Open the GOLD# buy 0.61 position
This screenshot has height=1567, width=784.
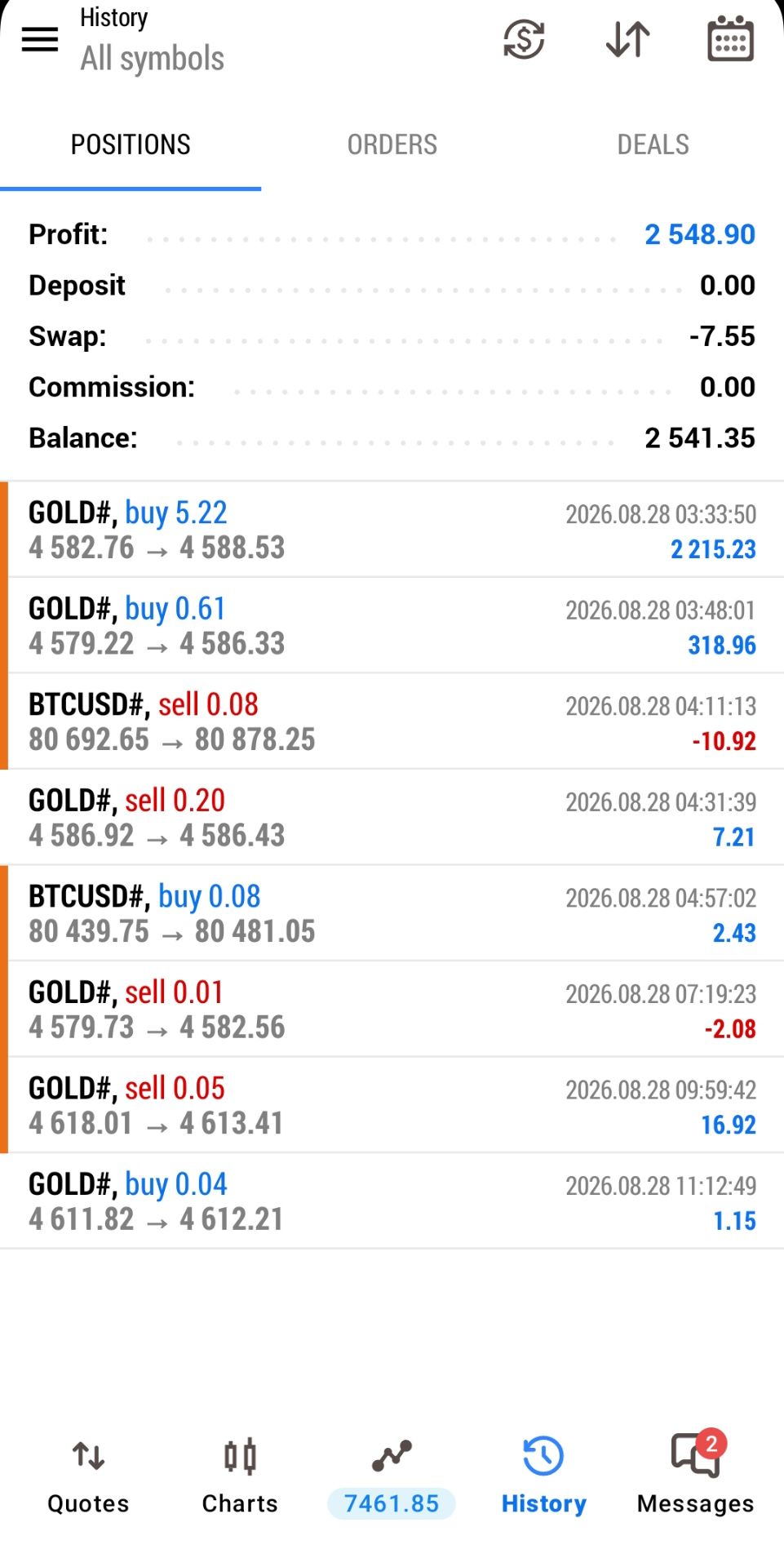pos(392,625)
